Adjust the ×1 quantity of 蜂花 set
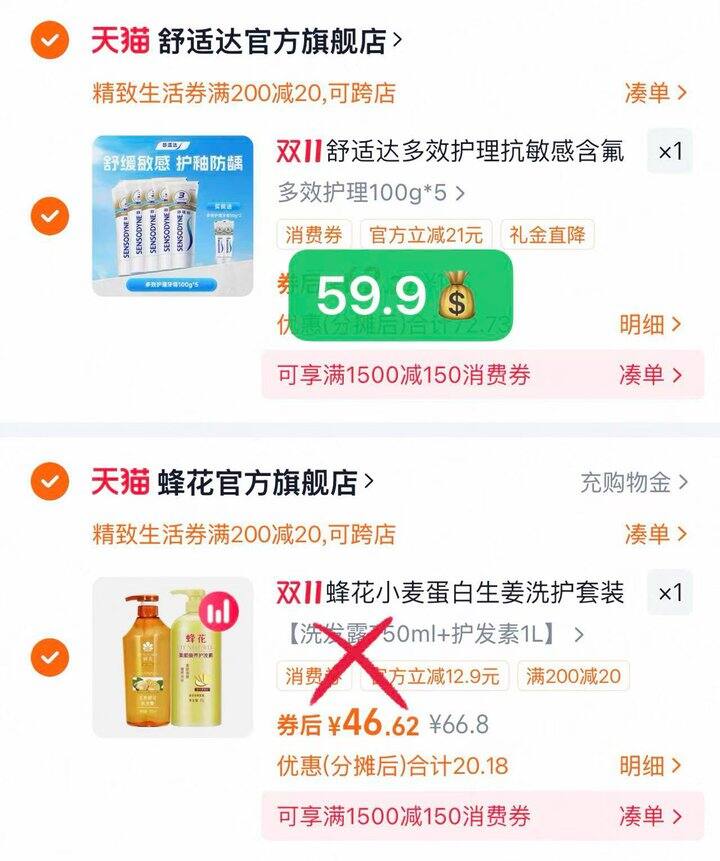The height and width of the screenshot is (861, 720). (x=669, y=593)
